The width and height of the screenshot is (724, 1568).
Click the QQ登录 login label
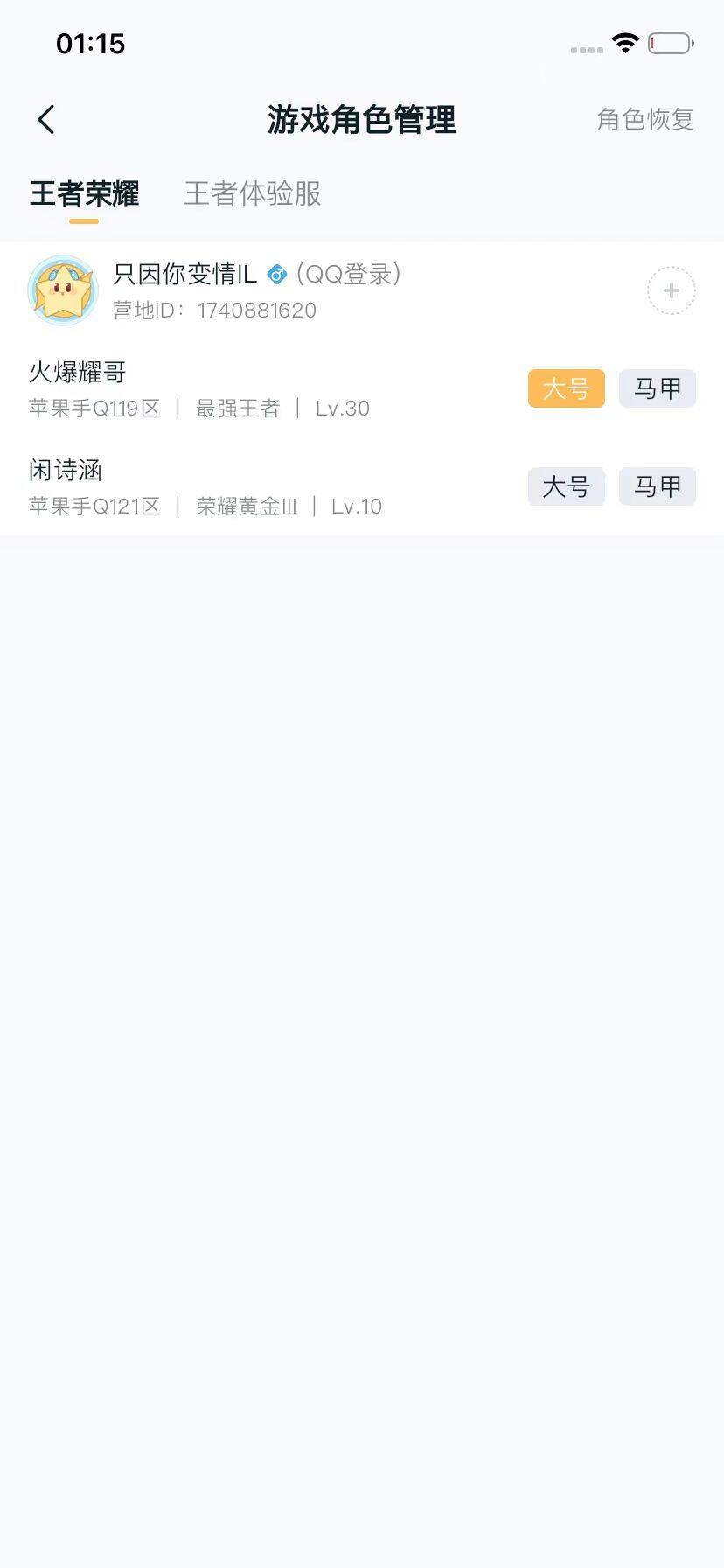pos(349,274)
